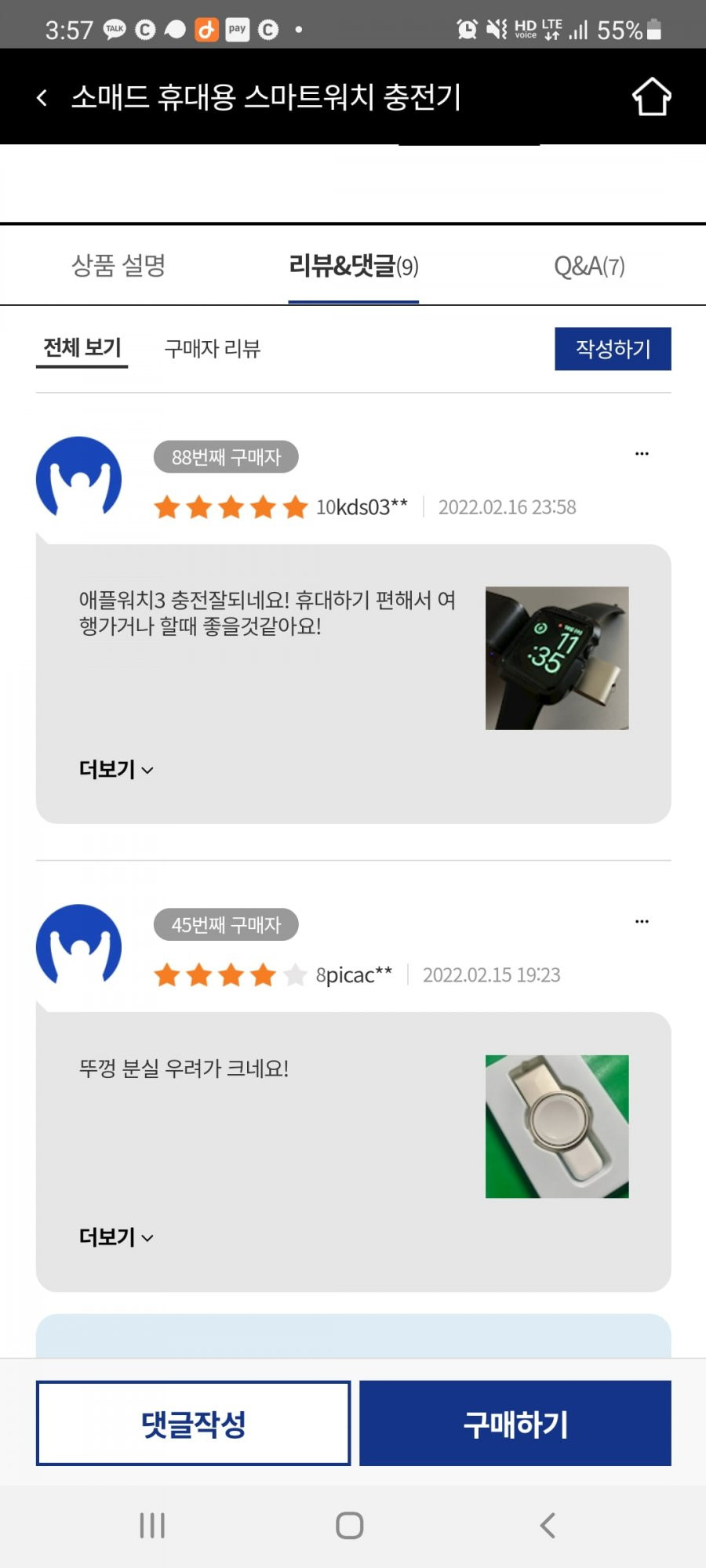Expand 더보기 on 10kds03** review
Screen dimensions: 706x1568
(x=115, y=770)
